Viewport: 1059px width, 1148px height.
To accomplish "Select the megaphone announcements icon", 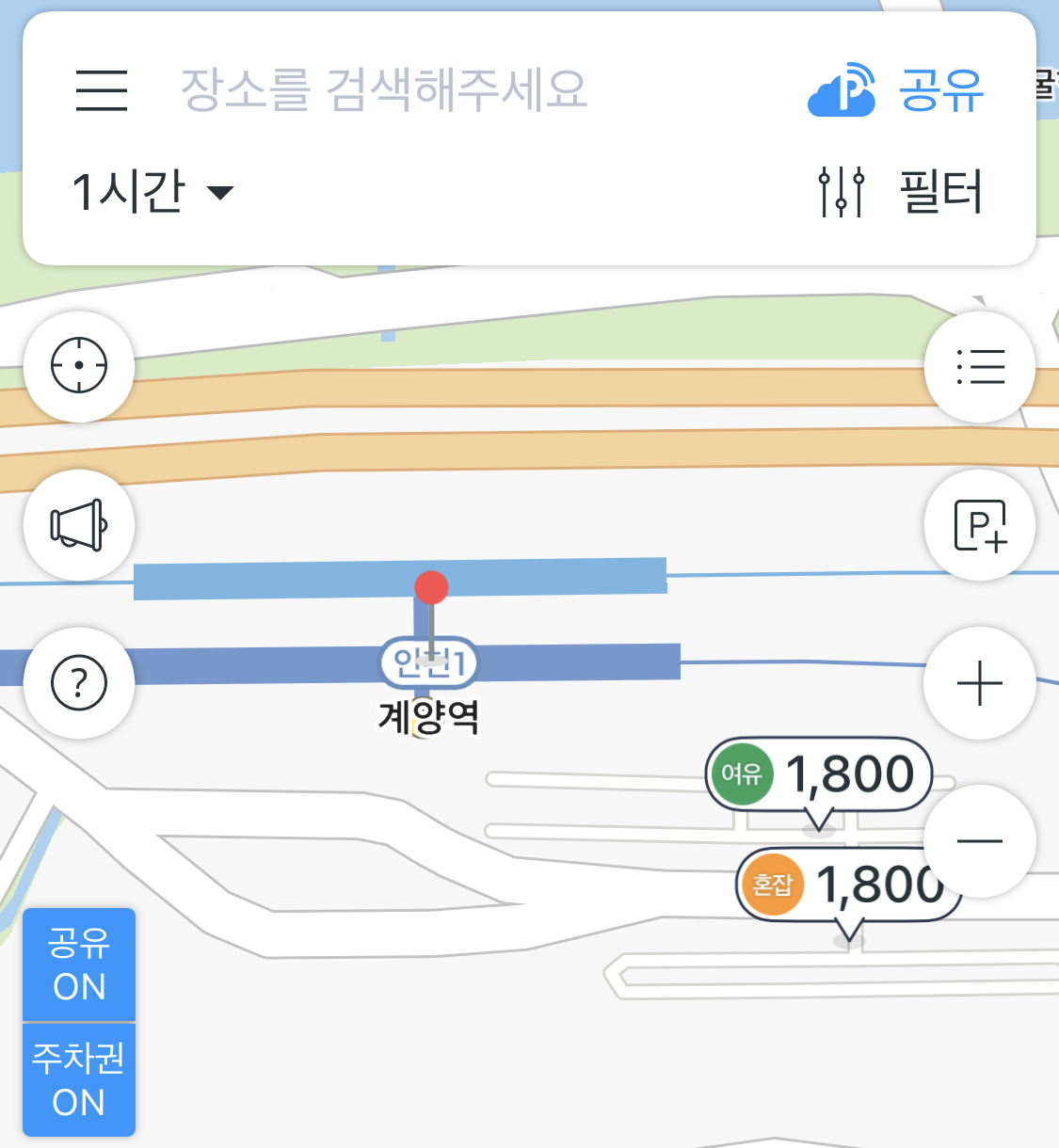I will point(79,525).
